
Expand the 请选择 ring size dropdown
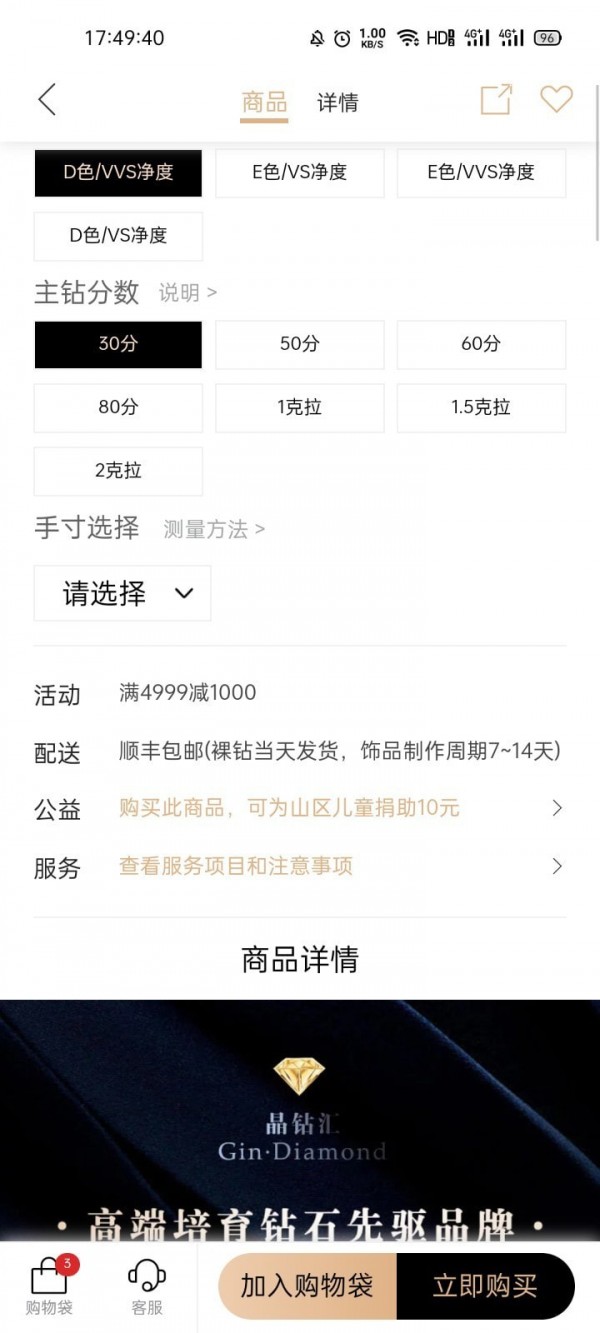tap(122, 593)
